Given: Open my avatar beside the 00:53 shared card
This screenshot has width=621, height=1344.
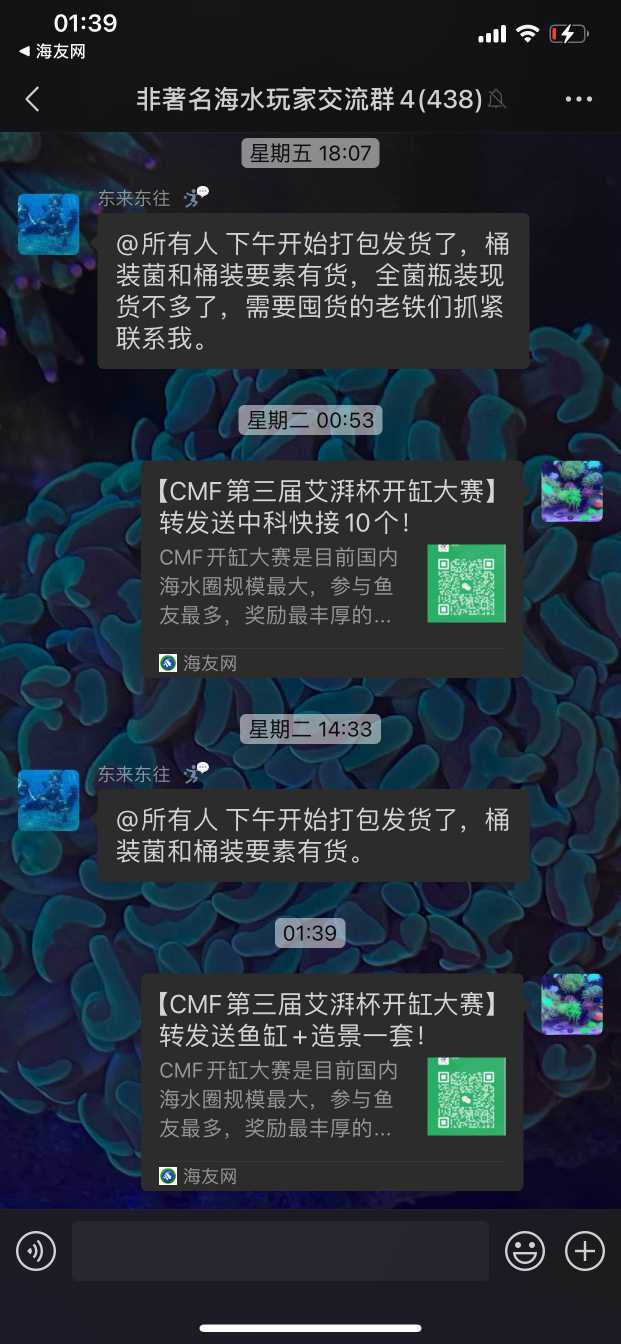Looking at the screenshot, I should 572,491.
